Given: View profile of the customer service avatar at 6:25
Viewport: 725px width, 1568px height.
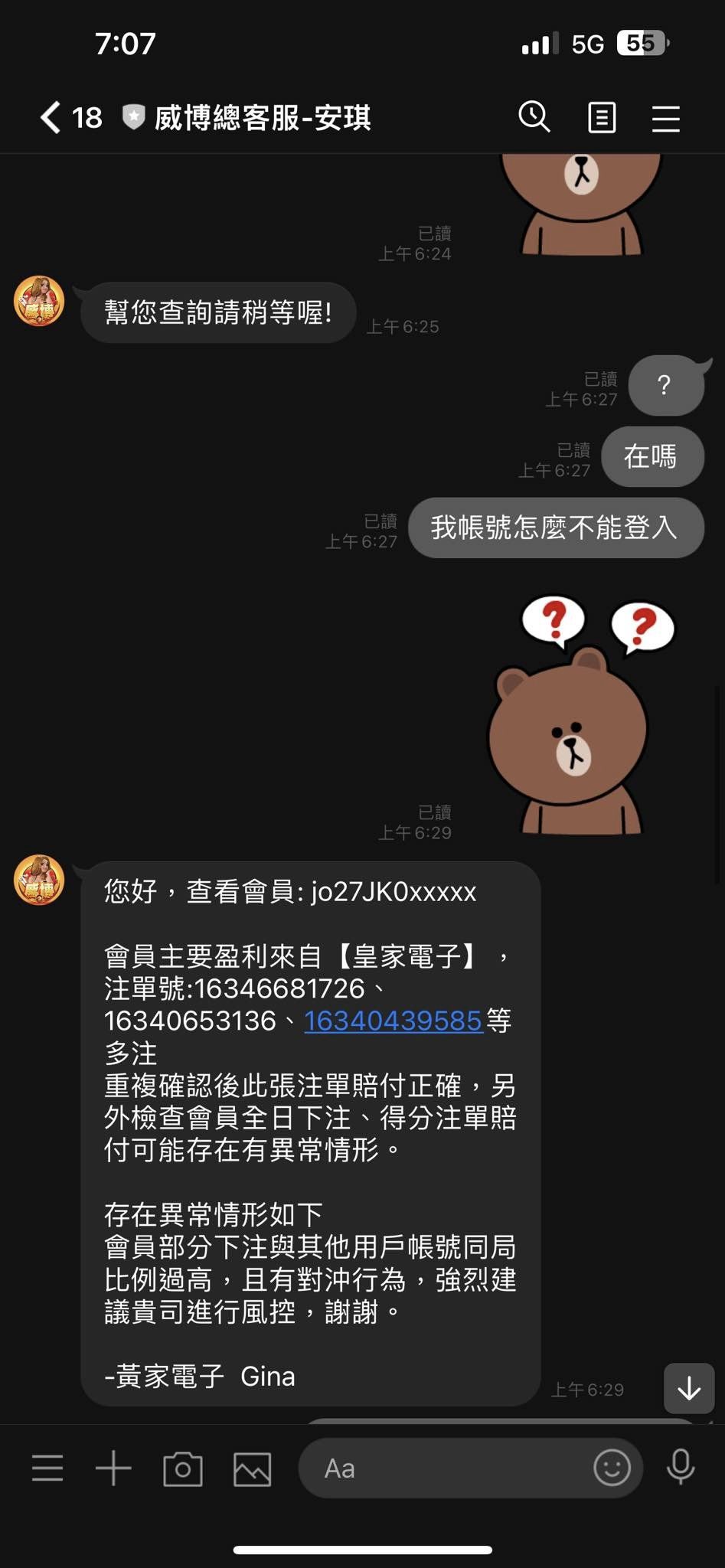Looking at the screenshot, I should tap(39, 301).
